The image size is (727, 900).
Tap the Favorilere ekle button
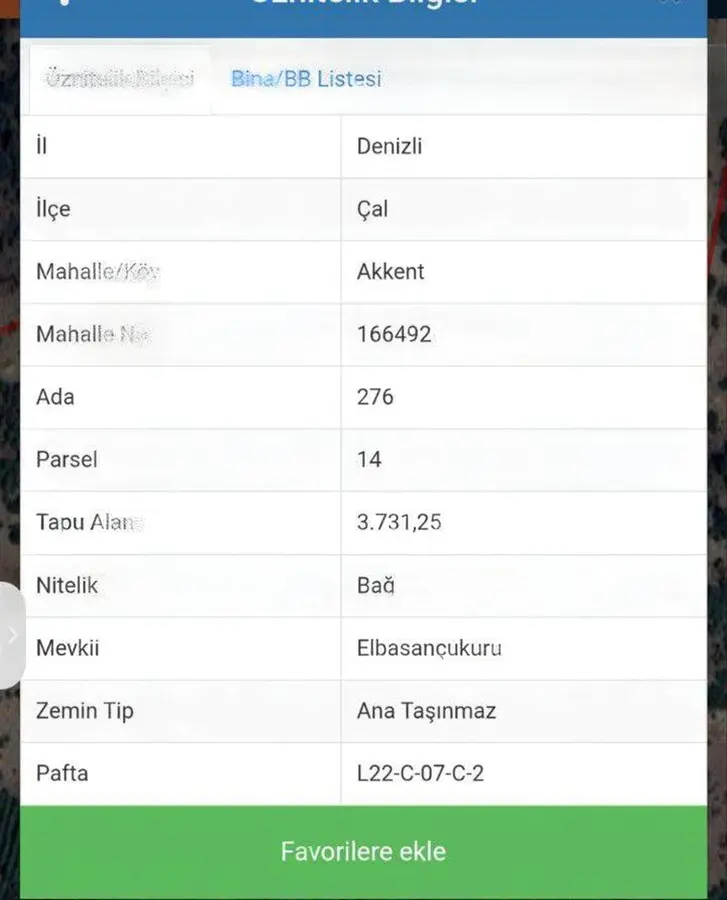(363, 852)
